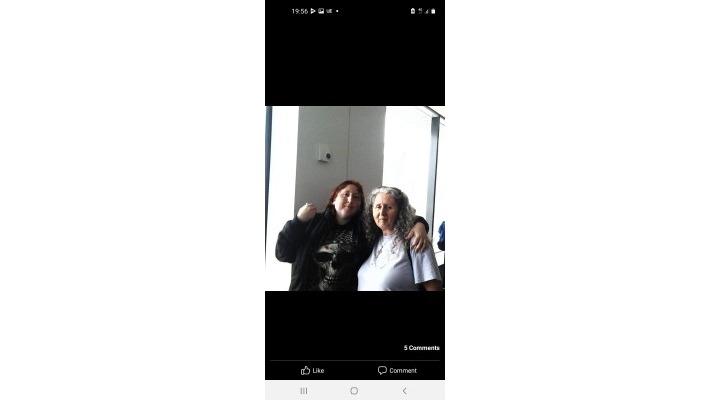The height and width of the screenshot is (400, 711).
Task: Tap the system back button
Action: point(404,391)
